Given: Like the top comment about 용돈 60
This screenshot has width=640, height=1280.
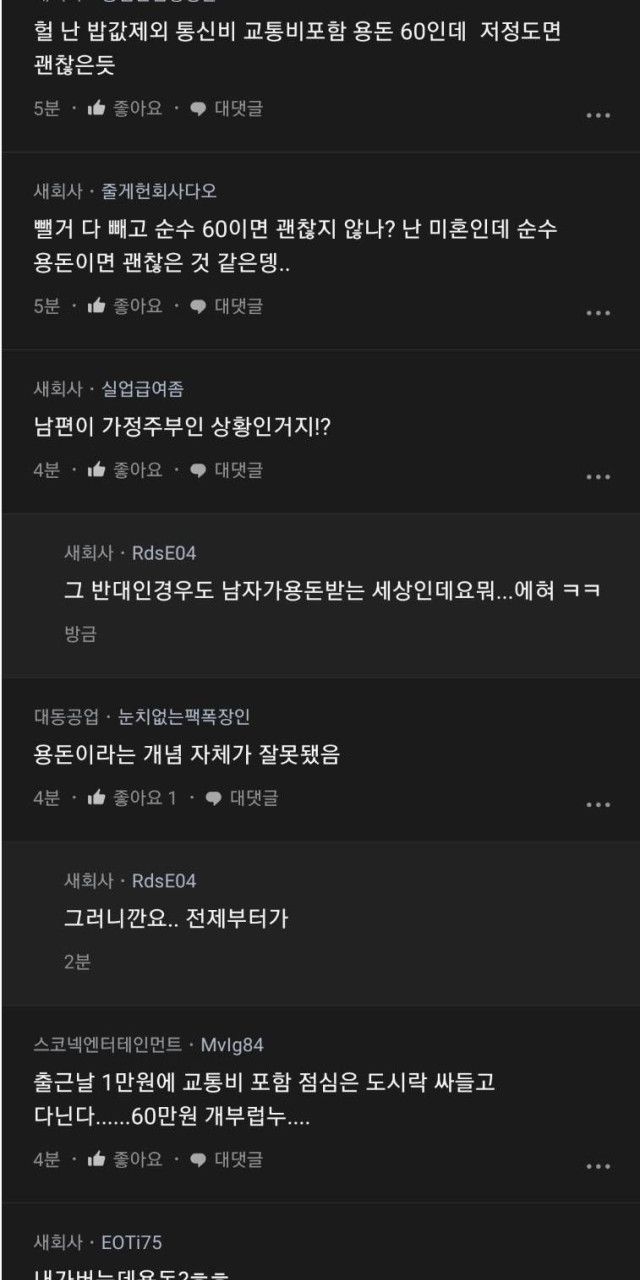Looking at the screenshot, I should [124, 108].
